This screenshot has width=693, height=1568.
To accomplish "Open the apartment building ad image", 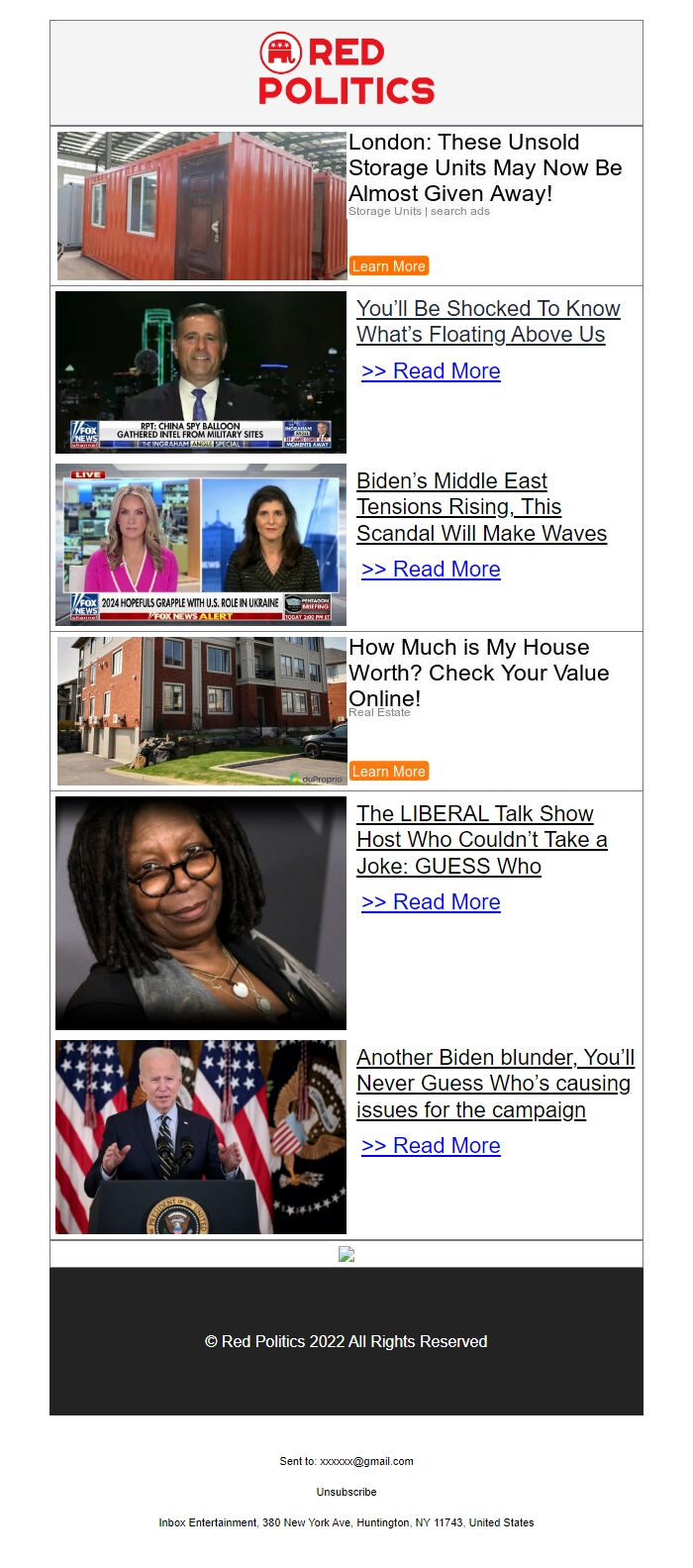I will click(202, 711).
